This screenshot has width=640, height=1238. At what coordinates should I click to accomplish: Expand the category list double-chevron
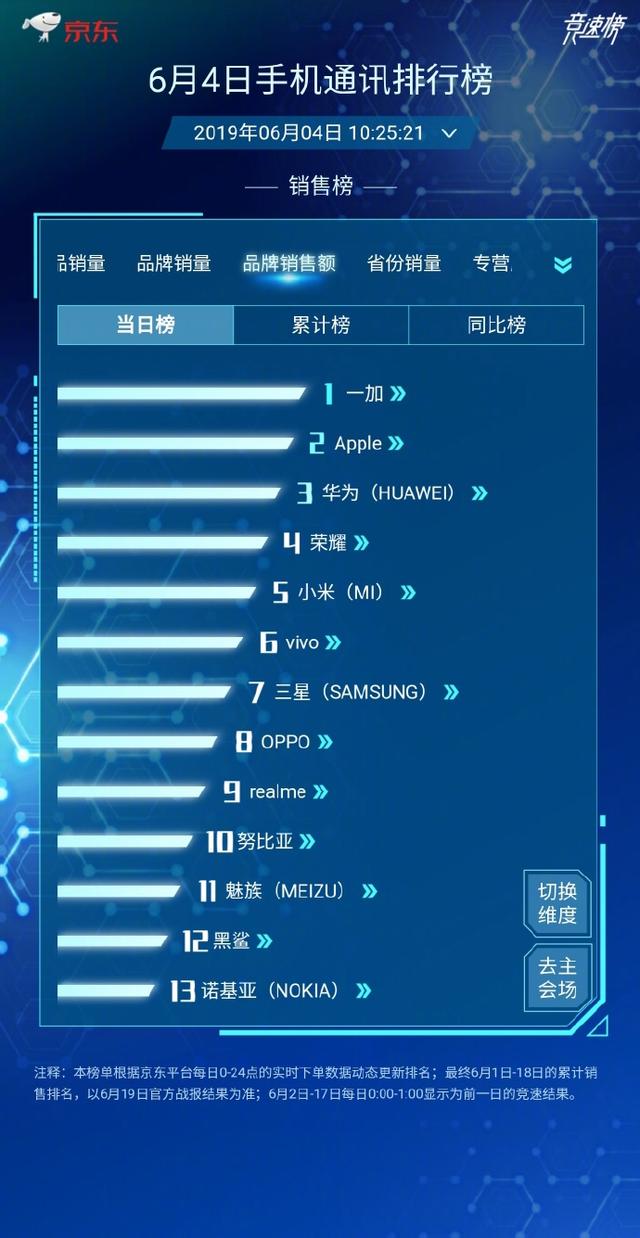(x=563, y=265)
